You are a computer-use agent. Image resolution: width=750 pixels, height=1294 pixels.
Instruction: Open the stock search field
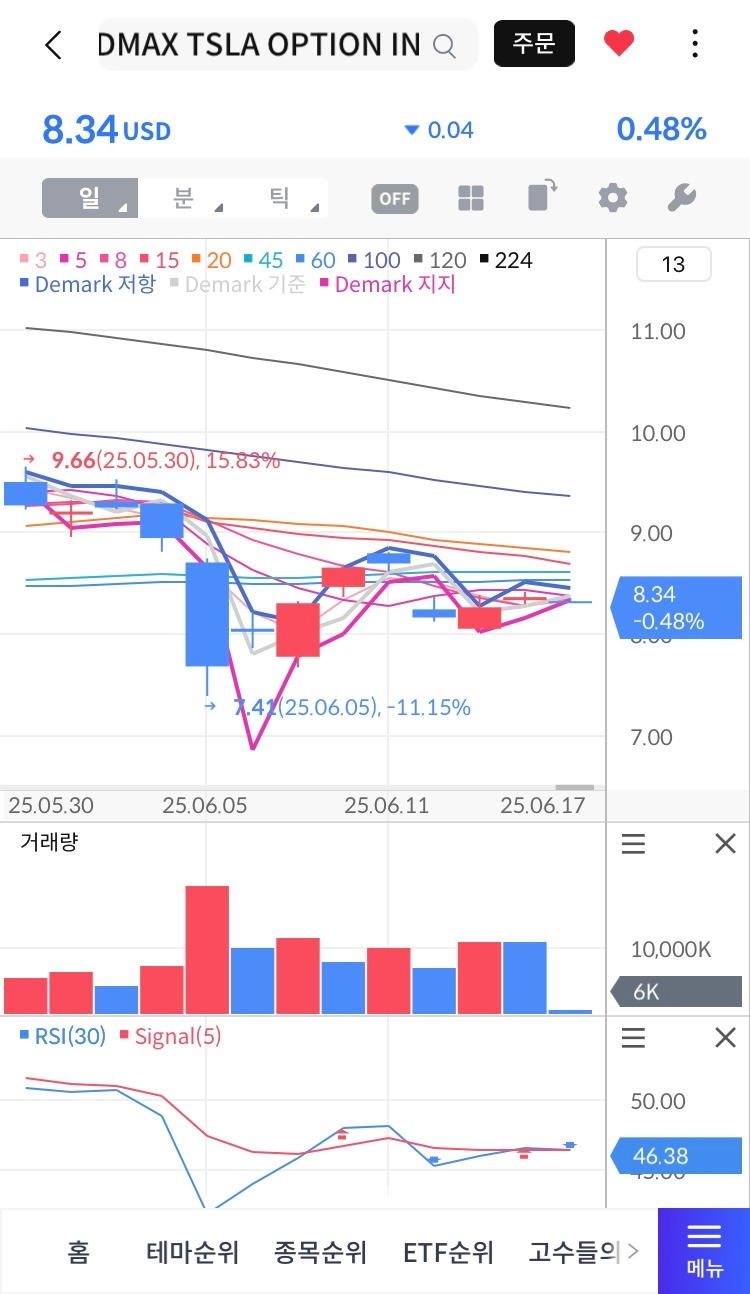[x=286, y=45]
